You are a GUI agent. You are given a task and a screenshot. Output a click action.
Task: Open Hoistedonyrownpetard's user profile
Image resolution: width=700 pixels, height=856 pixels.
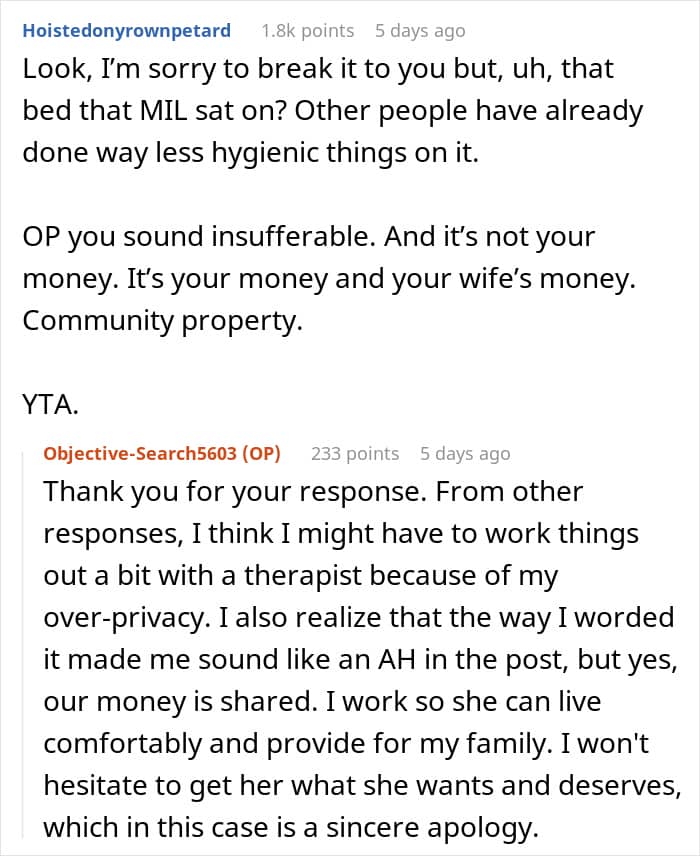[x=126, y=31]
